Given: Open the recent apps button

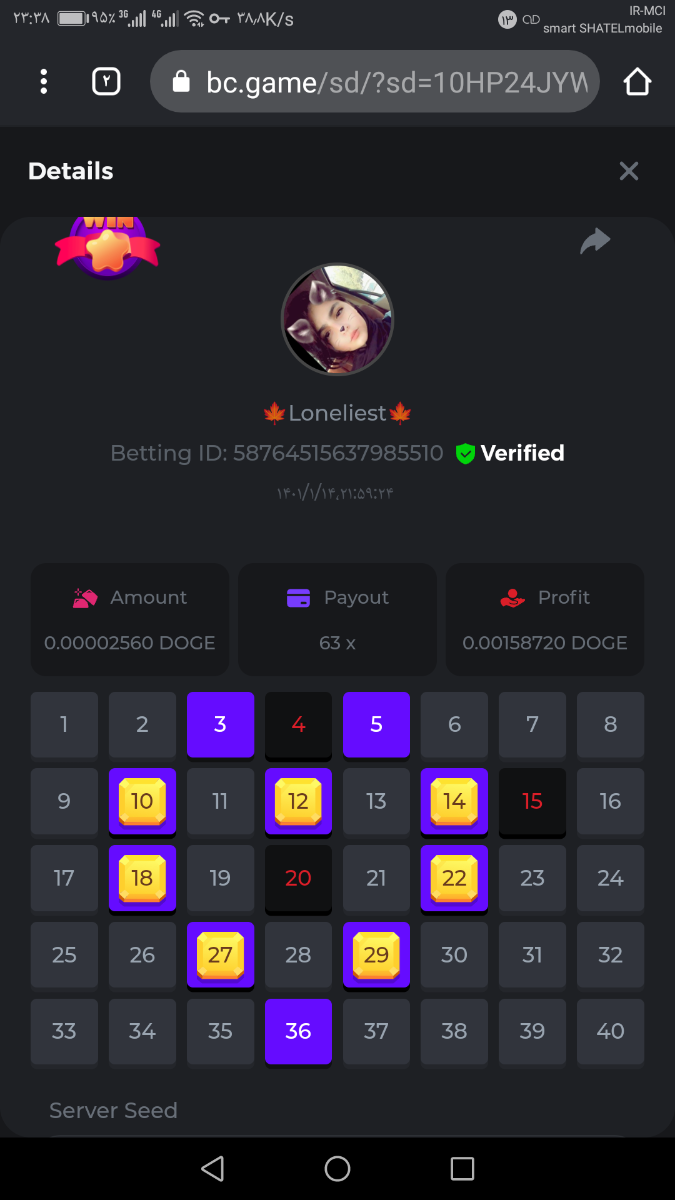Looking at the screenshot, I should 462,1168.
